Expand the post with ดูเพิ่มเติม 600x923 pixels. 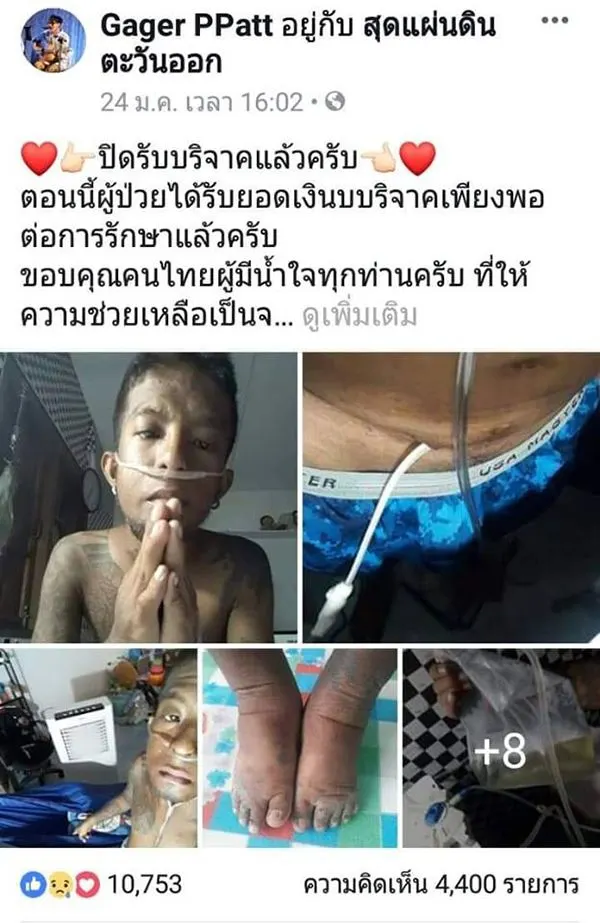pyautogui.click(x=364, y=316)
